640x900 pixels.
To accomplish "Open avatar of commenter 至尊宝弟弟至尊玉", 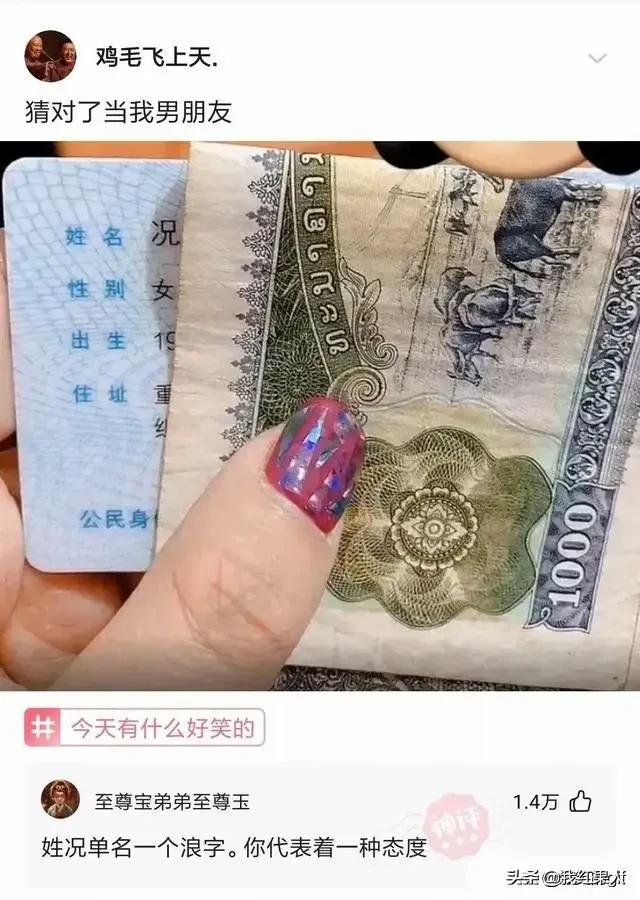I will tap(59, 801).
